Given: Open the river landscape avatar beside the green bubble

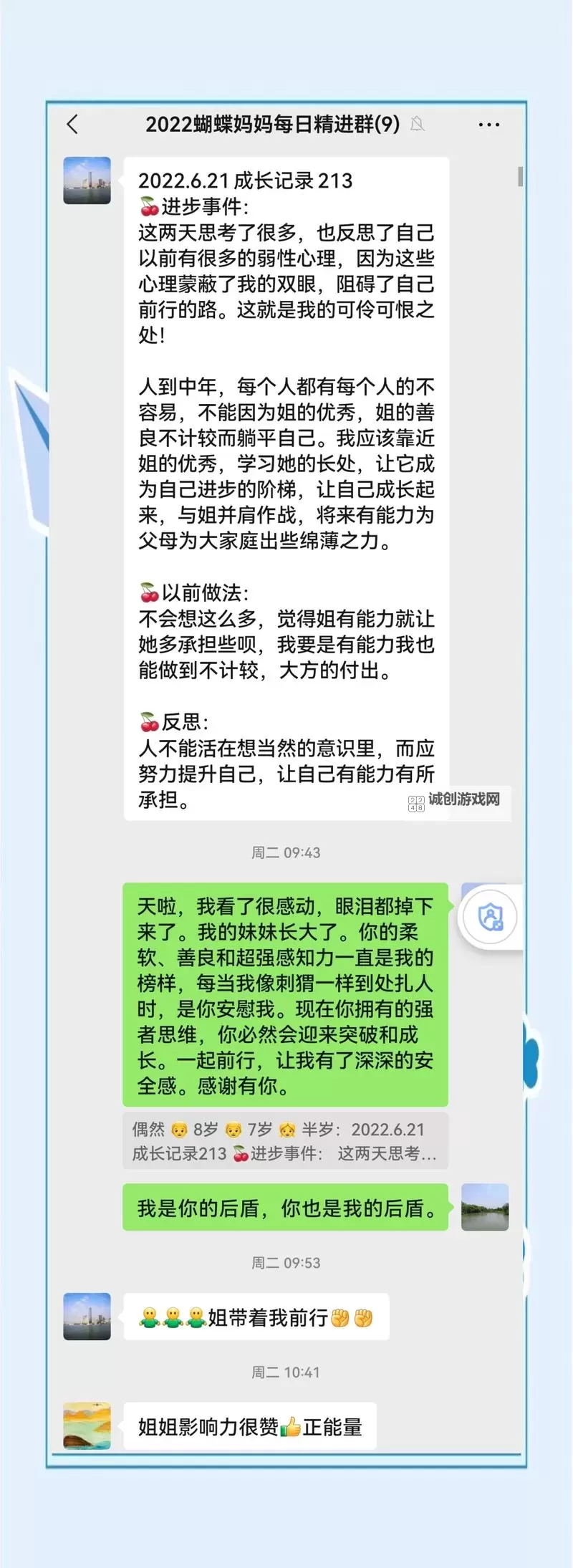Looking at the screenshot, I should [x=485, y=1207].
